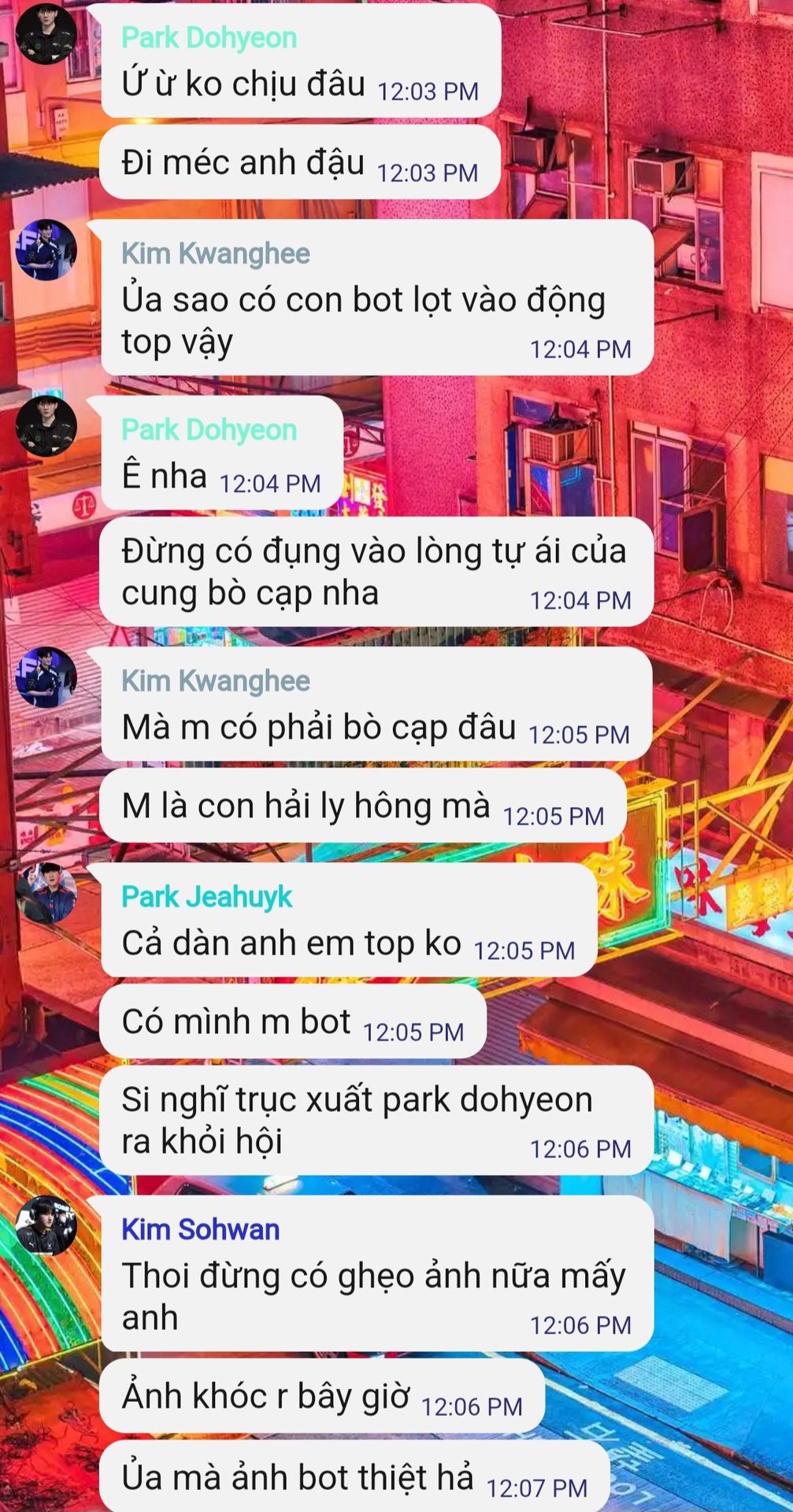The image size is (793, 1512).
Task: Open the sender name Kim Sohwan
Action: pyautogui.click(x=200, y=1229)
